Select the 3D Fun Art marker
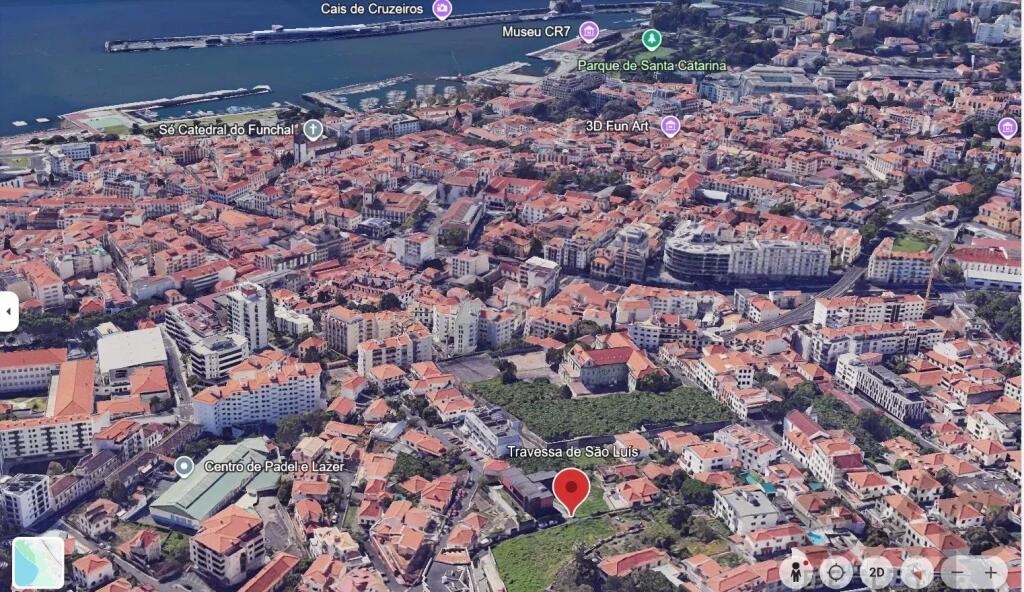The height and width of the screenshot is (592, 1024). [670, 126]
